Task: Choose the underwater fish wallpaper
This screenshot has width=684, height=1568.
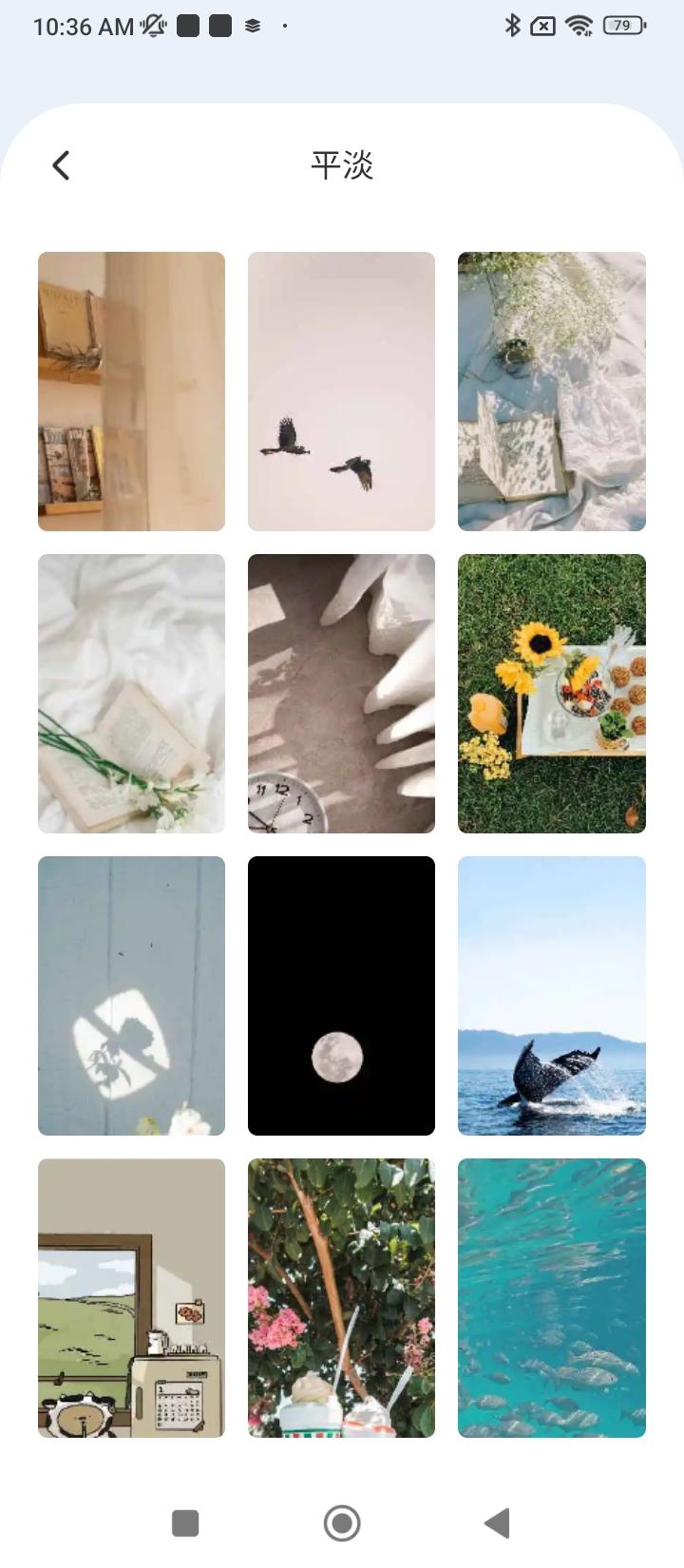Action: [x=551, y=1297]
